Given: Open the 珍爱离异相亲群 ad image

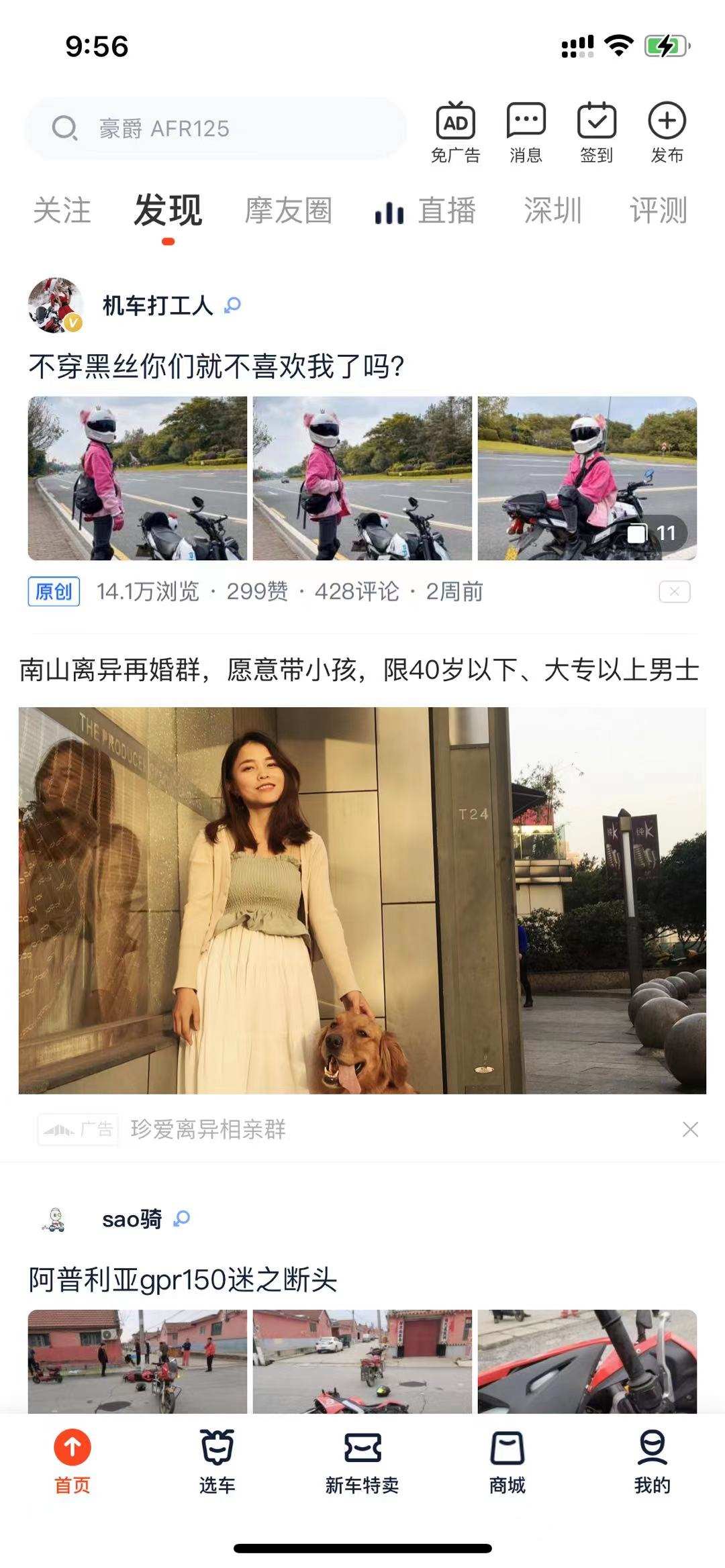Looking at the screenshot, I should click(362, 900).
